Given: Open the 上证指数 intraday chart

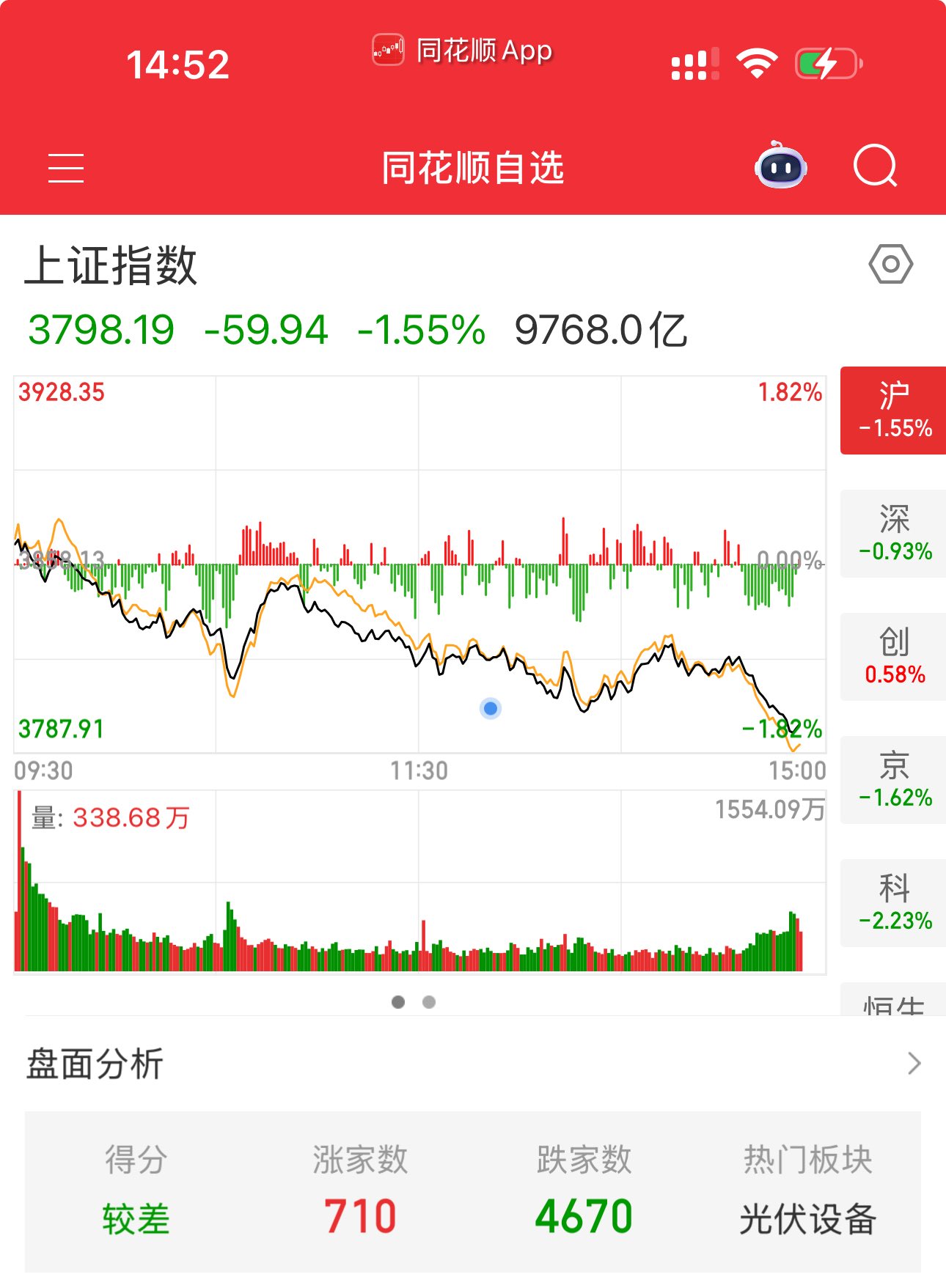Looking at the screenshot, I should (419, 564).
